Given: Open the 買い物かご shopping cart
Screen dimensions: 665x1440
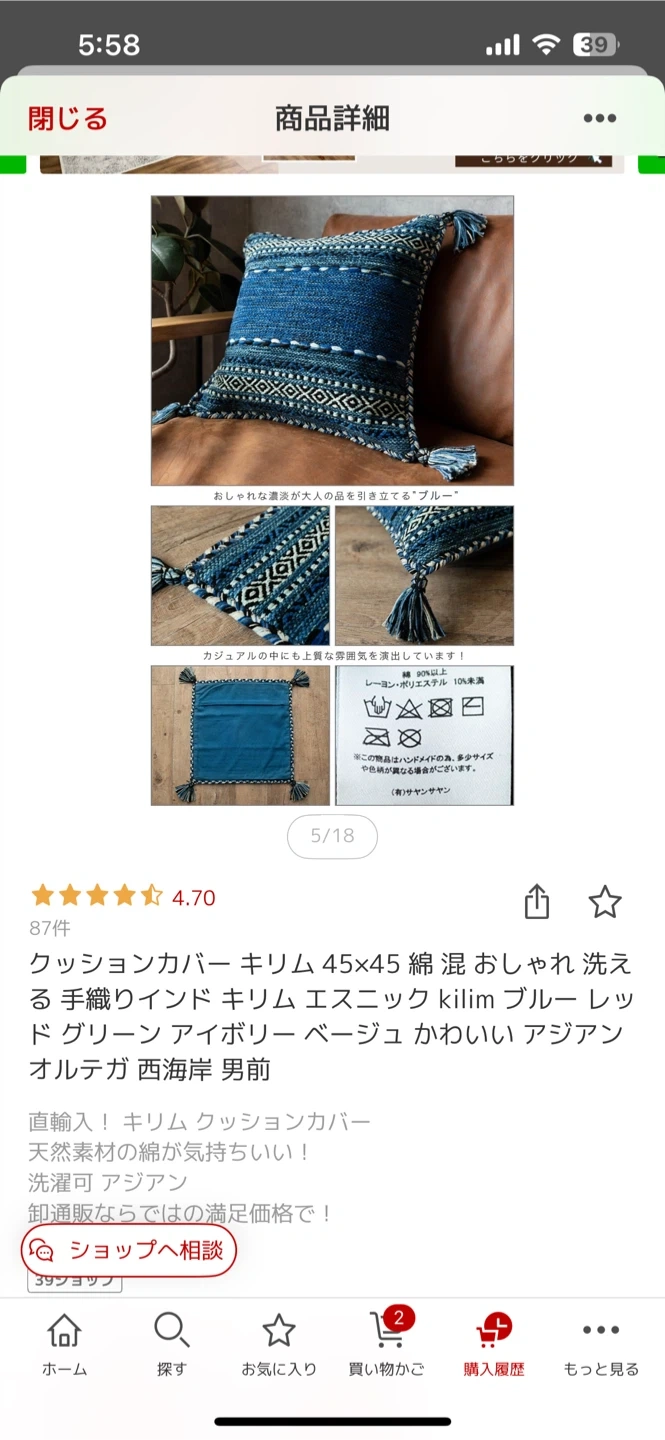Looking at the screenshot, I should (x=386, y=1345).
